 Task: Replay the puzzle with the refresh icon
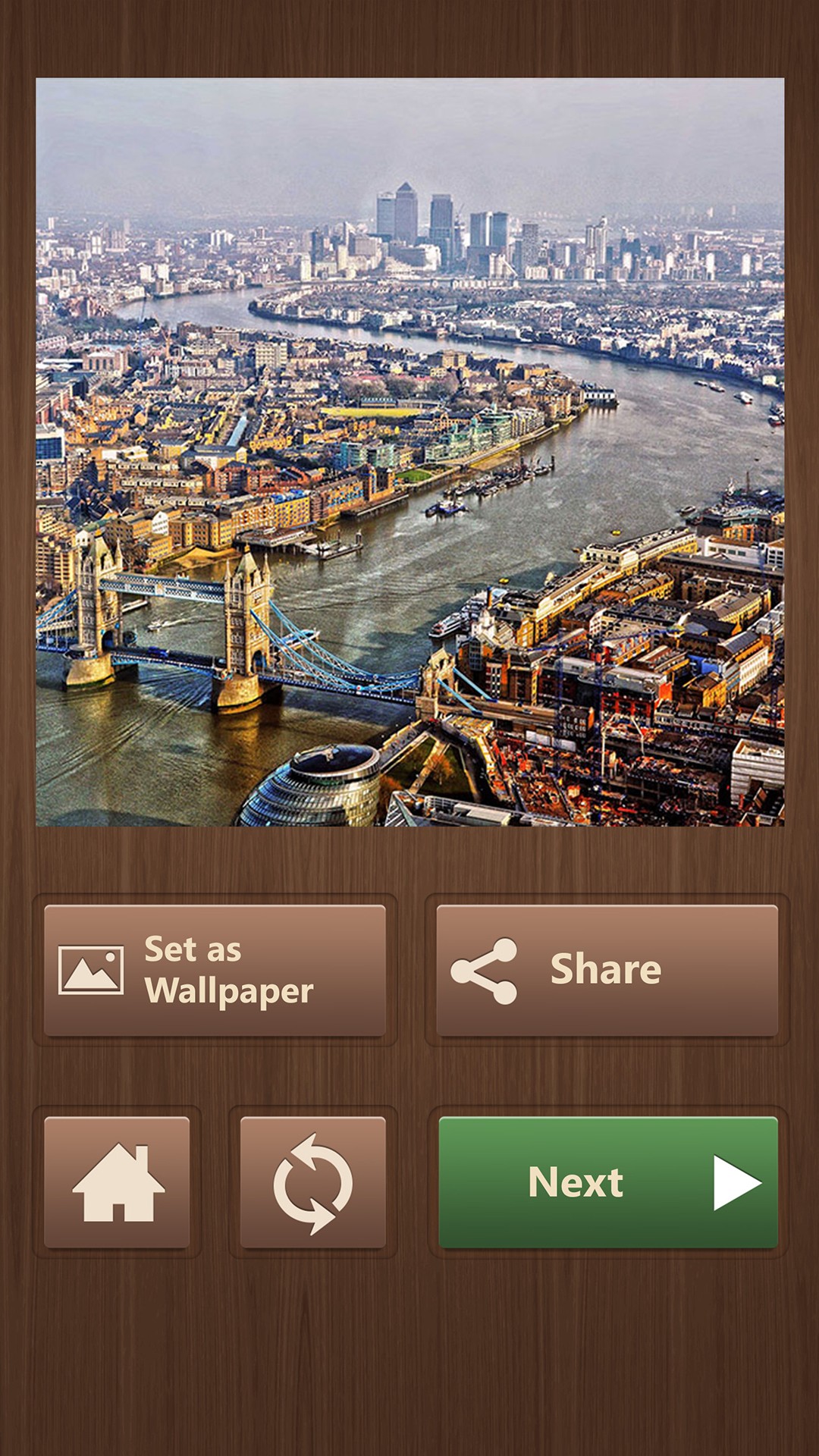click(312, 1182)
